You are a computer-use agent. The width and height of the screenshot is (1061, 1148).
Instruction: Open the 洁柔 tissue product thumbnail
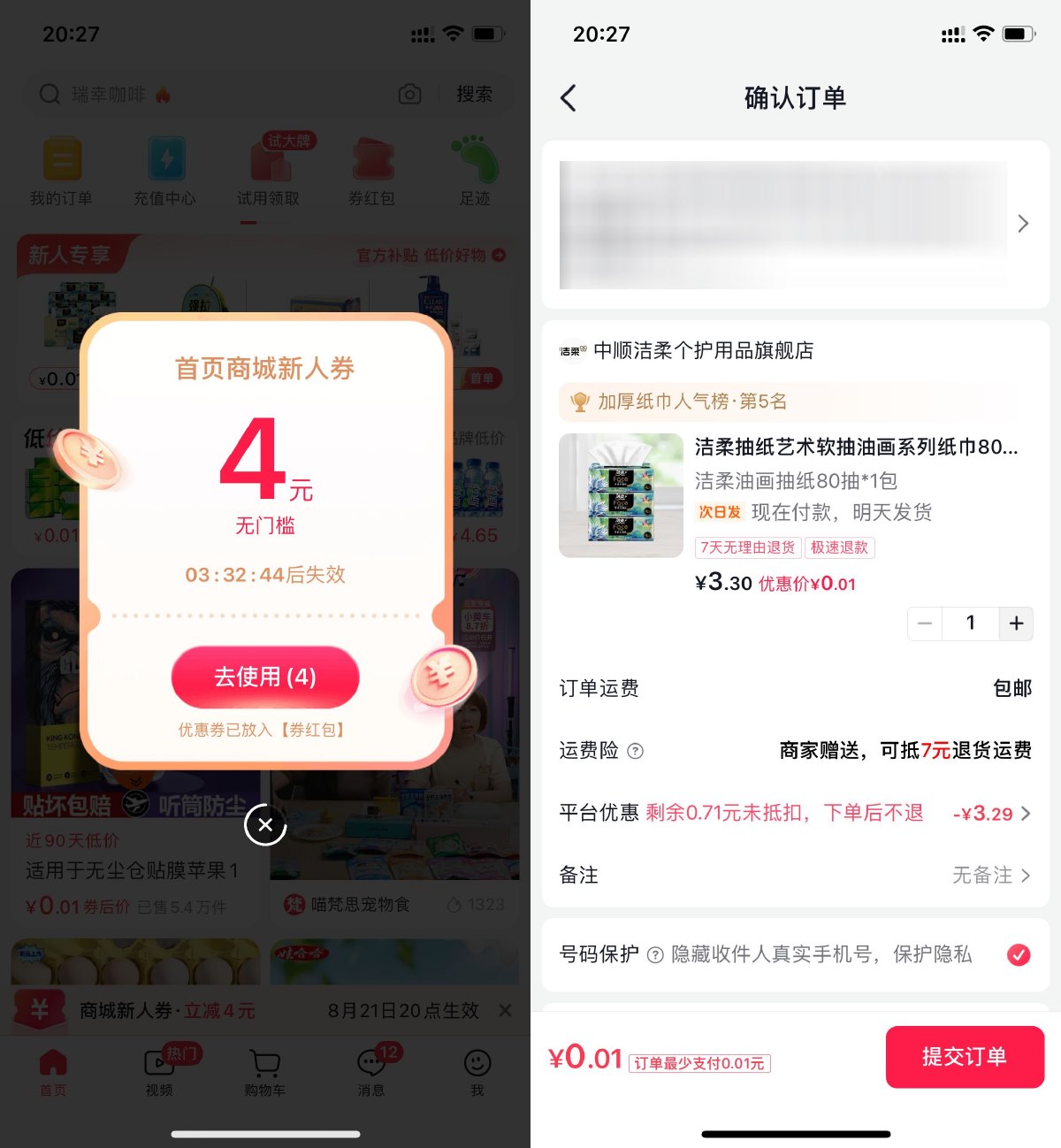tap(620, 496)
